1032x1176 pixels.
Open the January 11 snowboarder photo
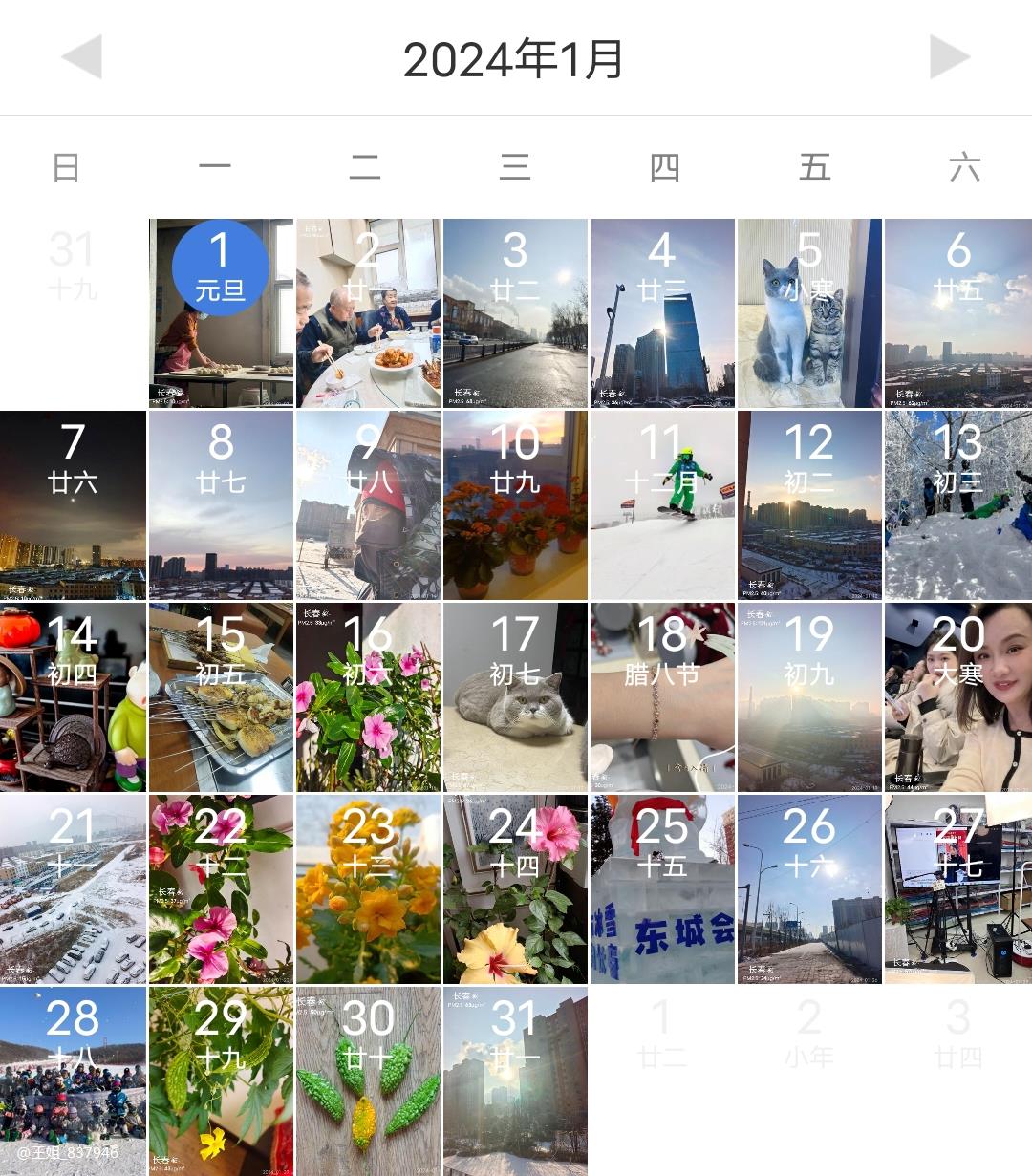coord(662,505)
